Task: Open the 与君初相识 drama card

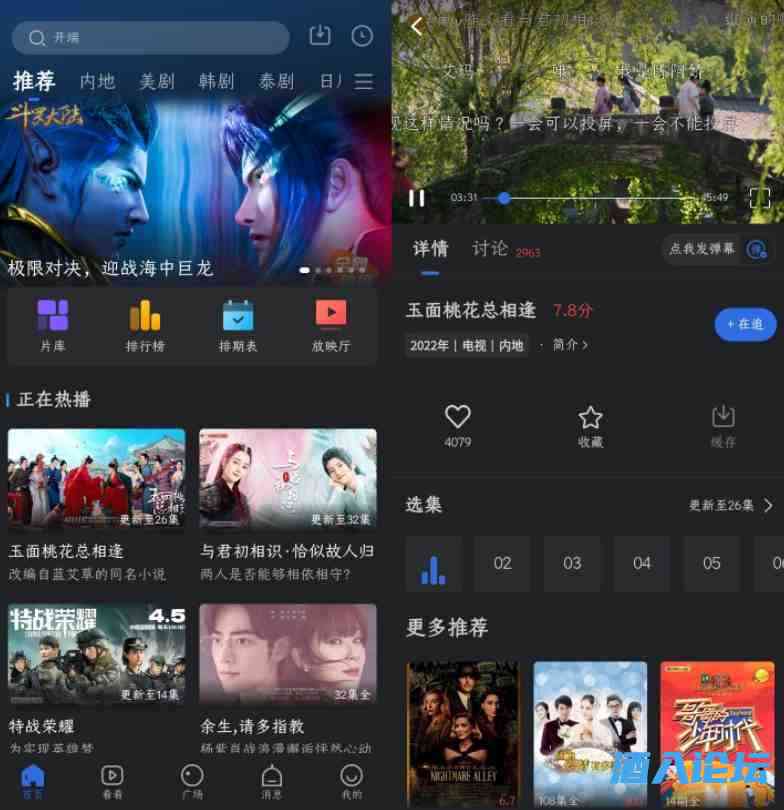Action: (x=288, y=480)
